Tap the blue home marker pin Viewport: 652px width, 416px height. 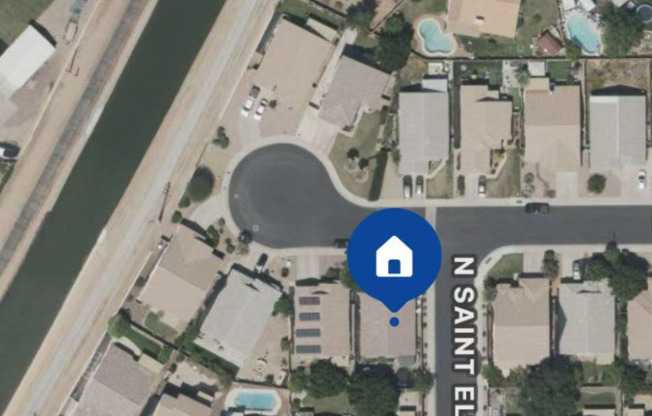[x=394, y=257]
